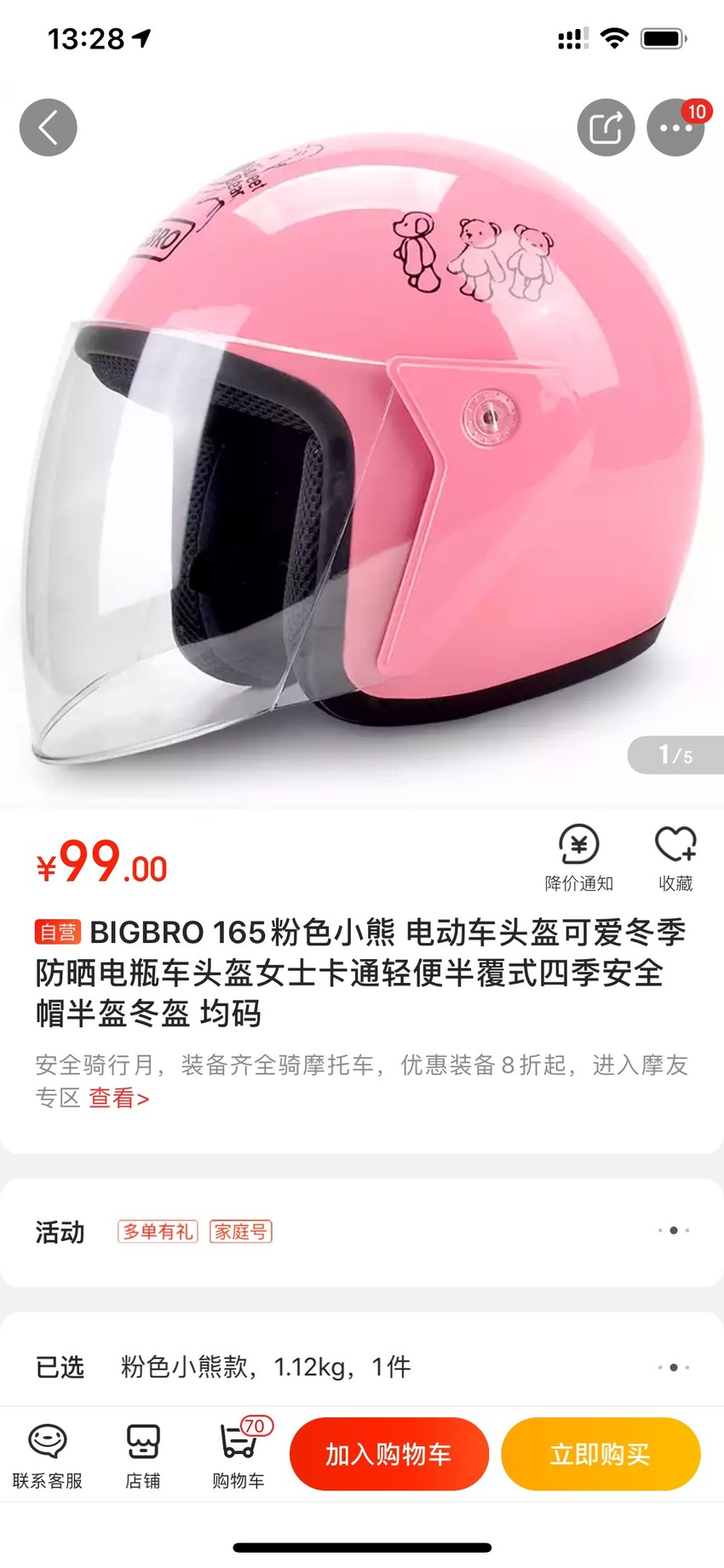The width and height of the screenshot is (724, 1568).
Task: Share this helmet product
Action: click(606, 128)
